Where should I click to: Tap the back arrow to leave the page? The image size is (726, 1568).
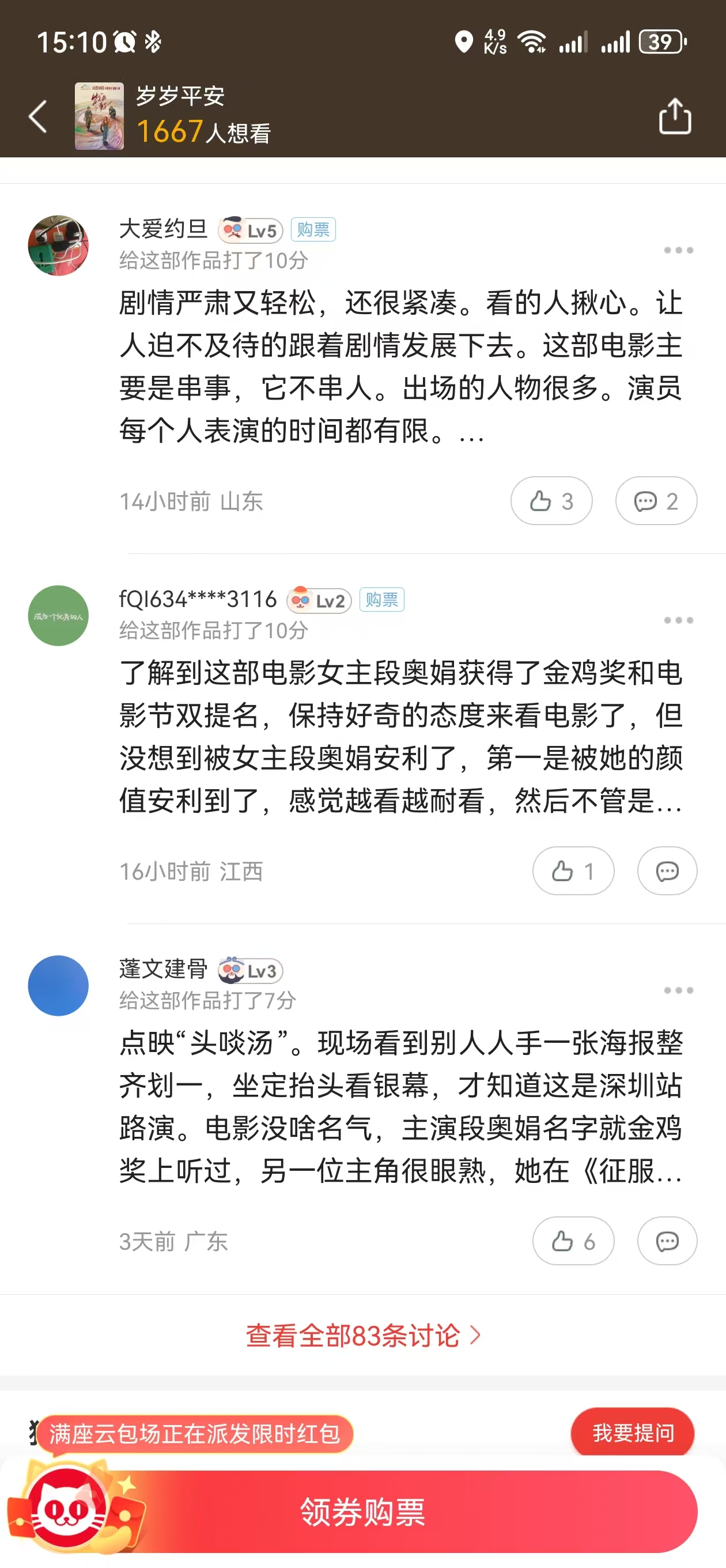tap(37, 116)
